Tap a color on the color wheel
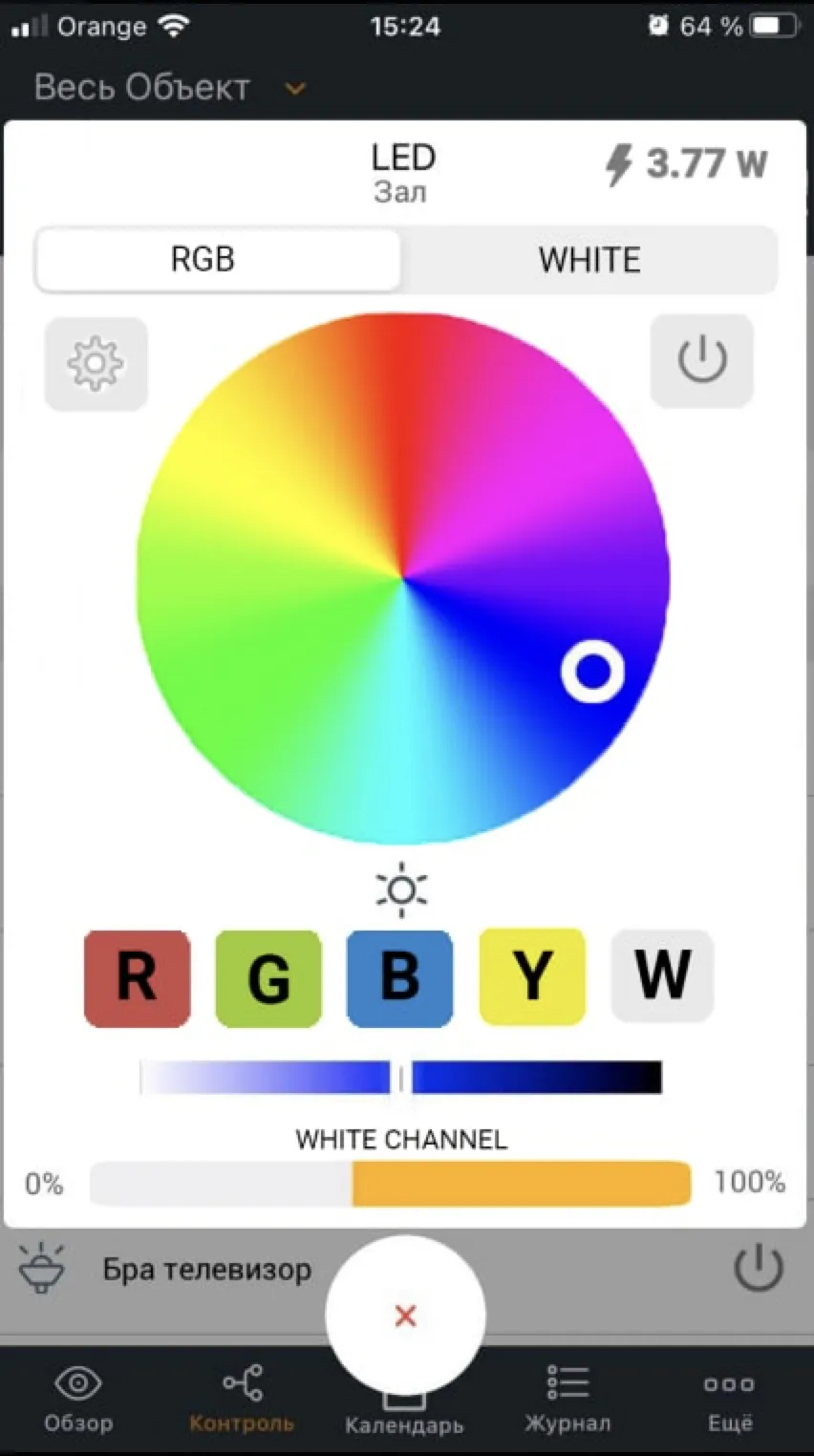This screenshot has height=1456, width=814. 402,579
